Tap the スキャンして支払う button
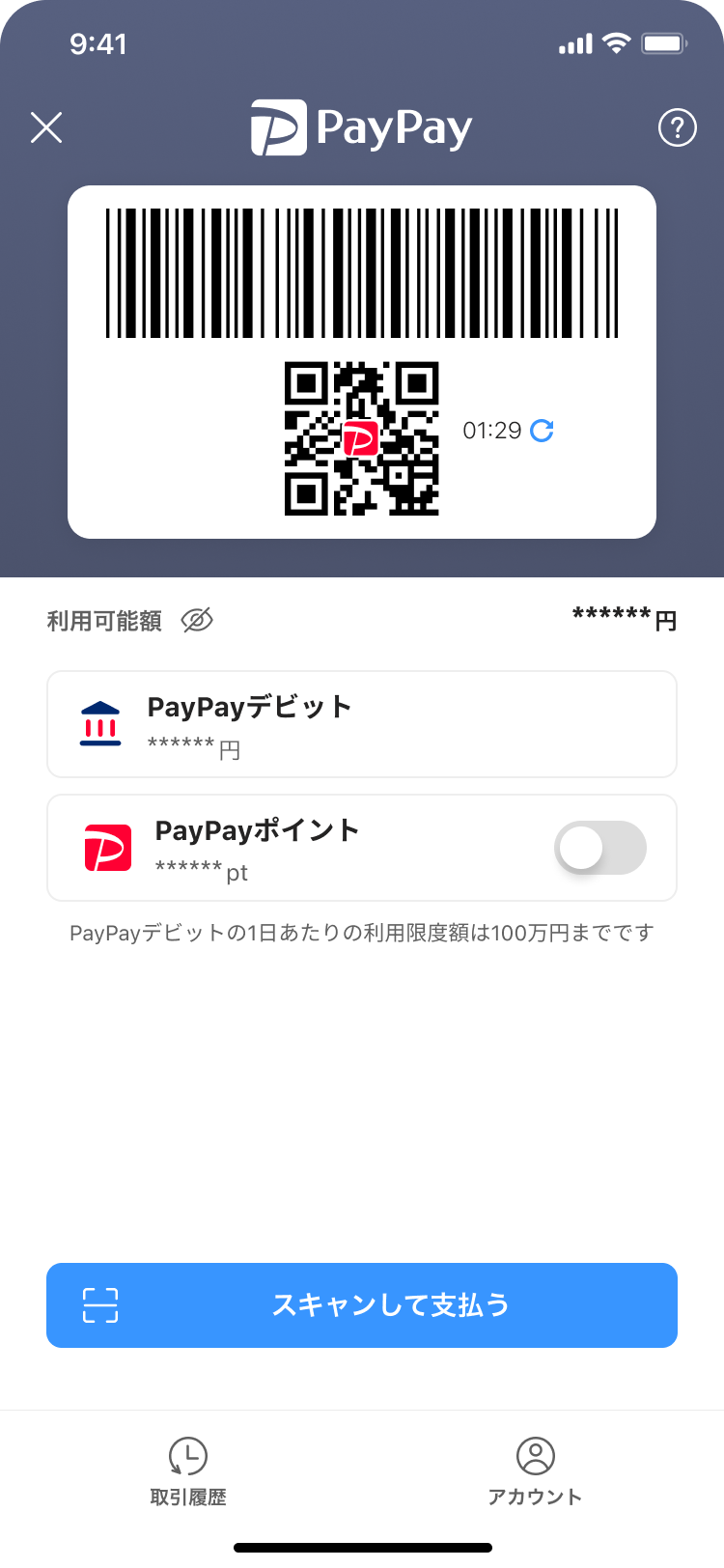This screenshot has width=724, height=1568. (x=361, y=1304)
